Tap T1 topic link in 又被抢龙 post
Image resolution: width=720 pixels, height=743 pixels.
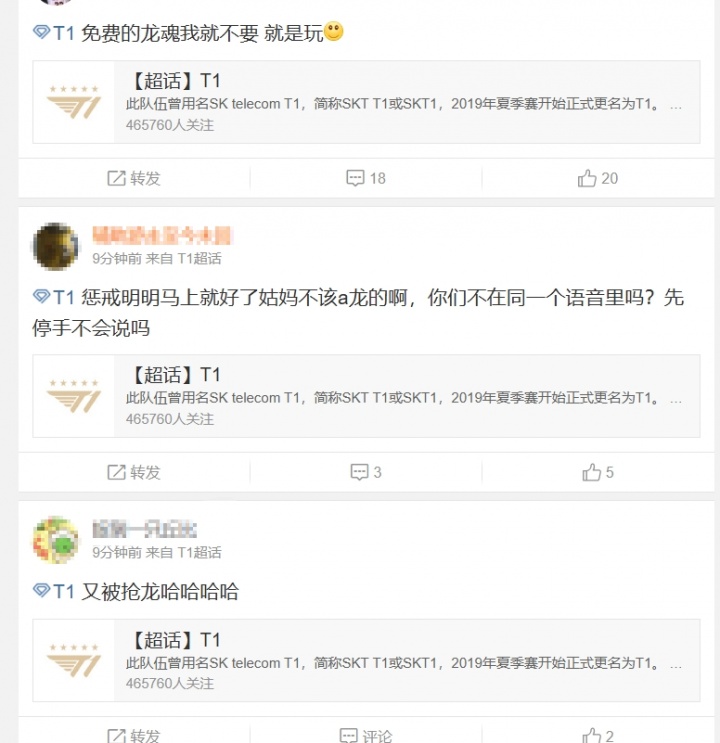click(55, 592)
